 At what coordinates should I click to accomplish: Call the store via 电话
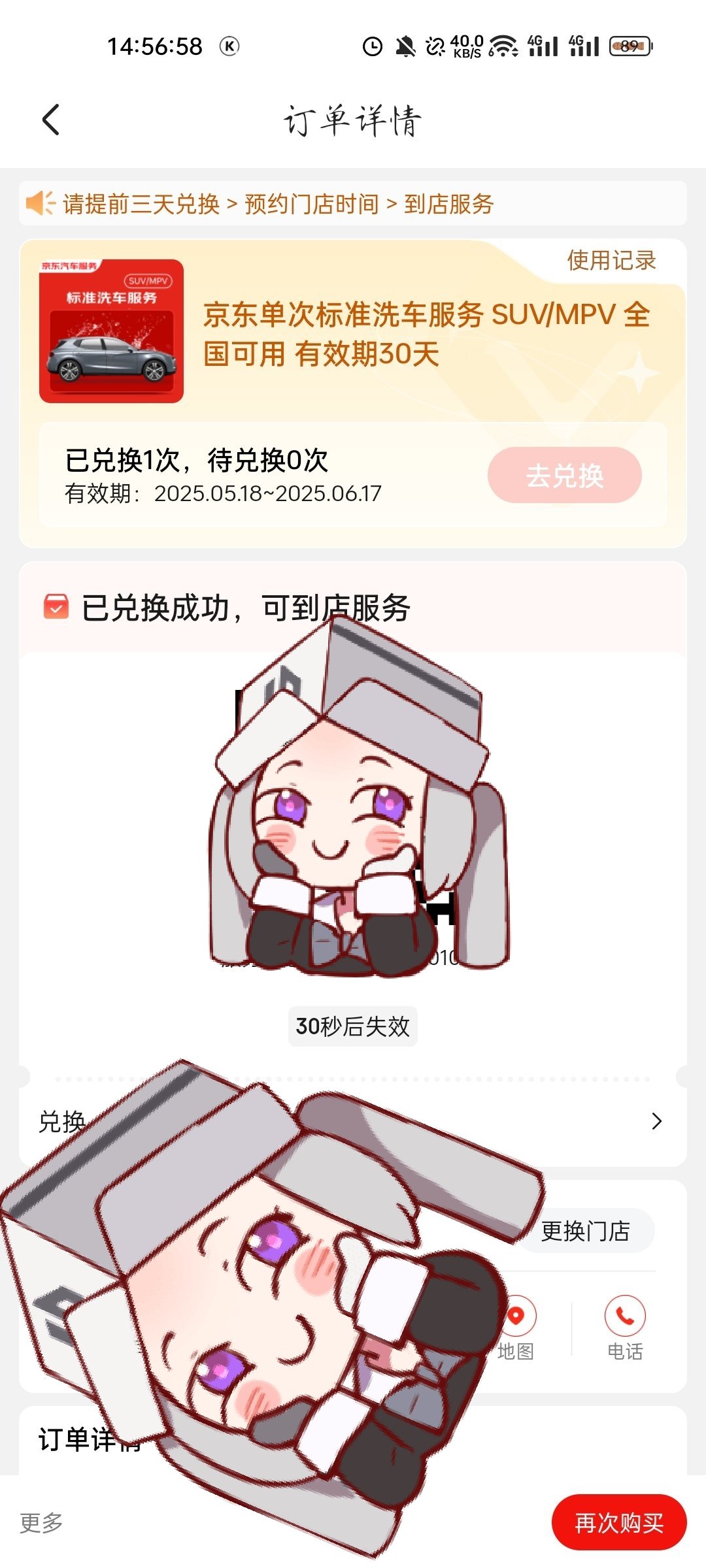pos(624,1328)
